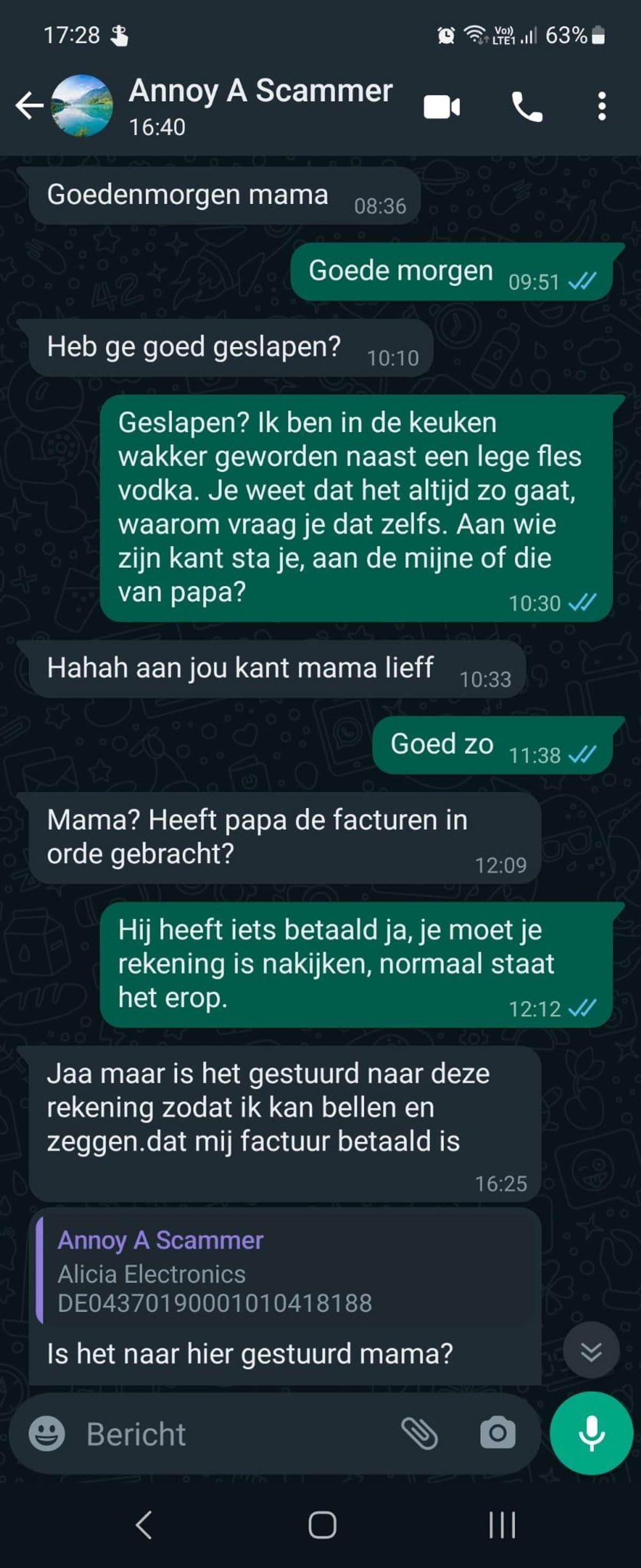641x1568 pixels.
Task: Attach a file with the paperclip
Action: (419, 1433)
